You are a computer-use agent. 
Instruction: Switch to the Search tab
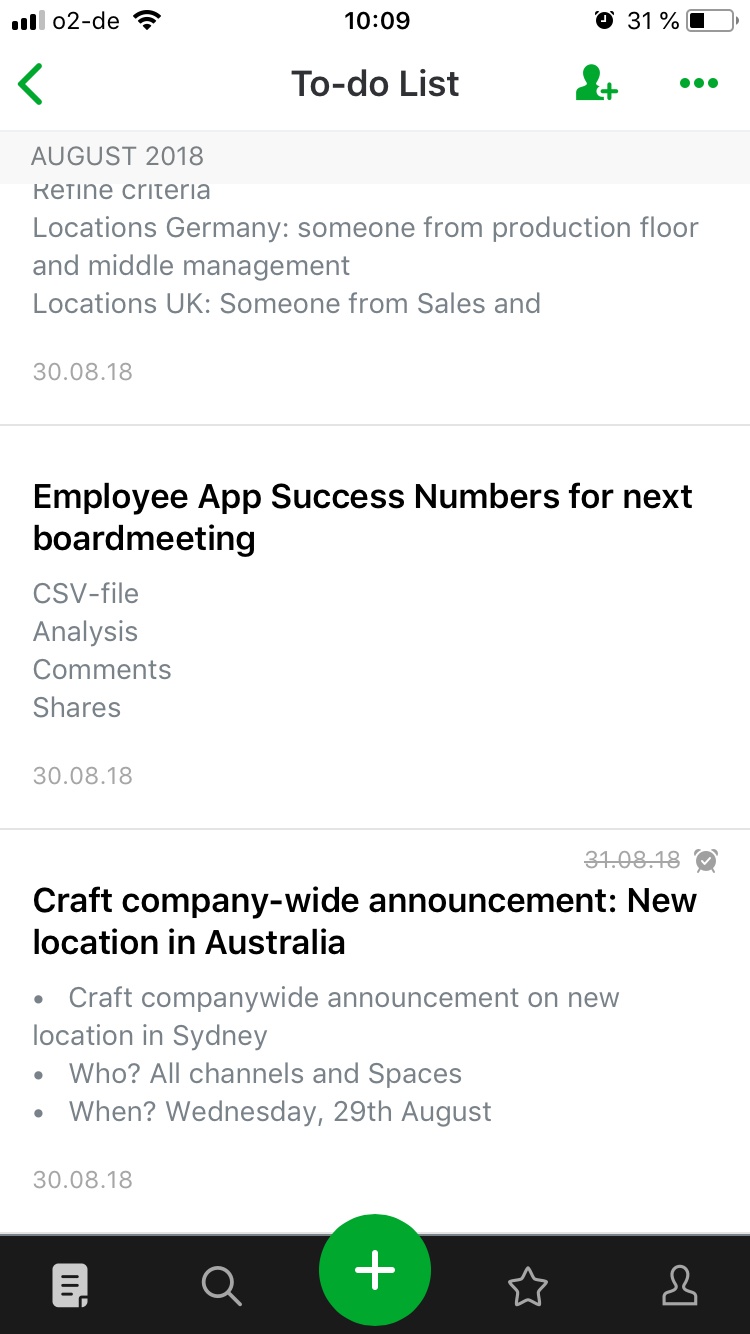tap(221, 1286)
